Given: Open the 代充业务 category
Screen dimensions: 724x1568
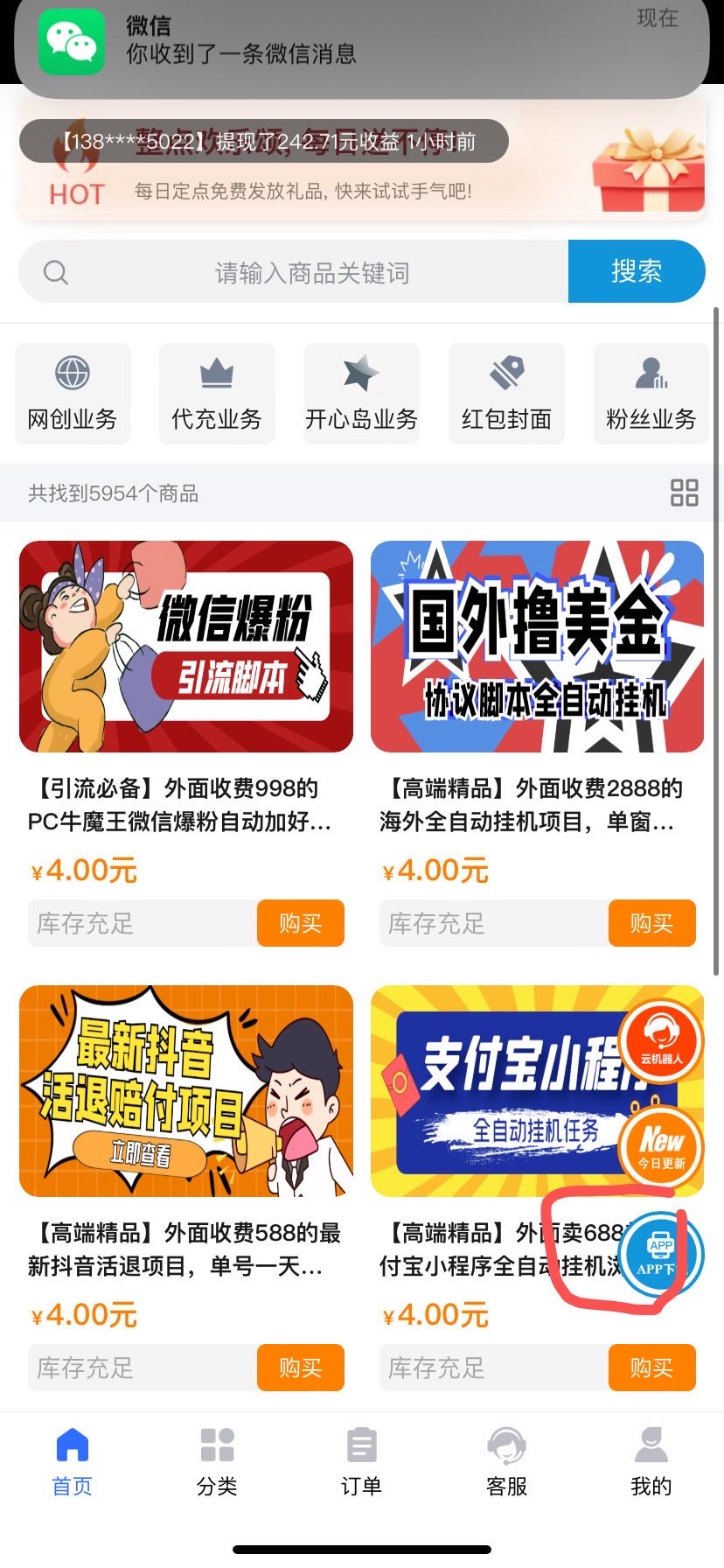Looking at the screenshot, I should [x=217, y=394].
